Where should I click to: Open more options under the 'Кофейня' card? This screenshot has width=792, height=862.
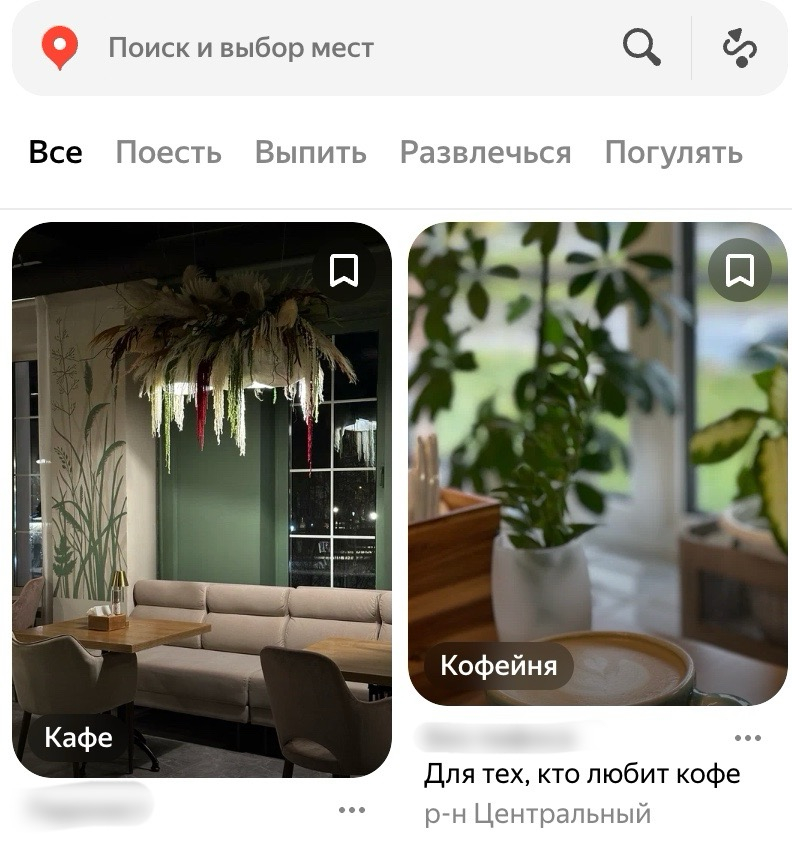click(x=747, y=738)
